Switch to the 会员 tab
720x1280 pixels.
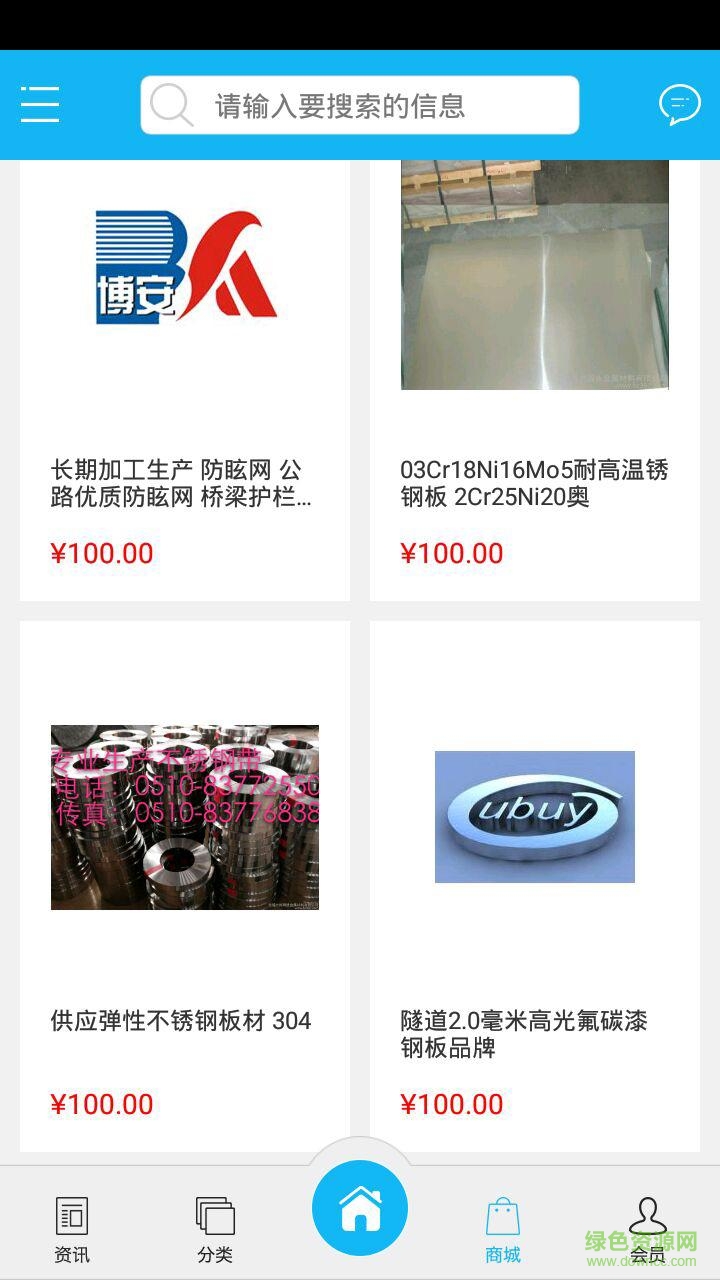[x=647, y=1230]
